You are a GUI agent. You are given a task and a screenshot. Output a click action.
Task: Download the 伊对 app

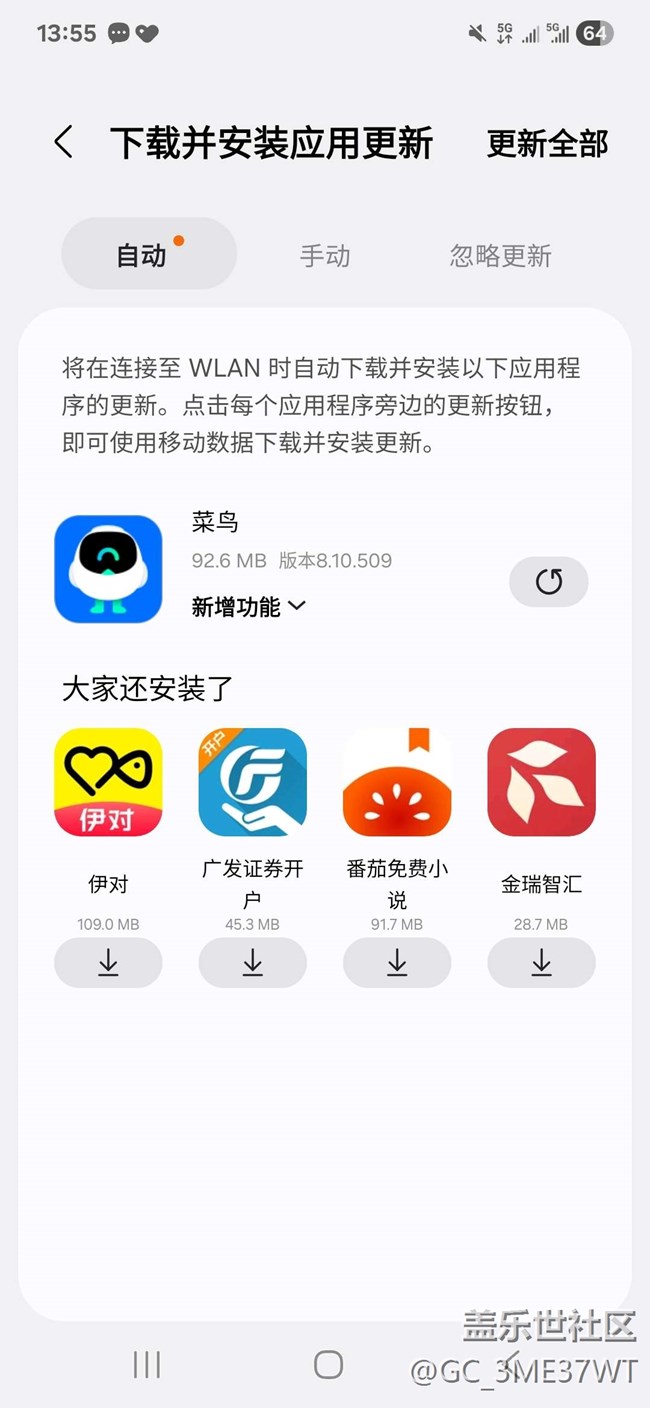tap(108, 963)
